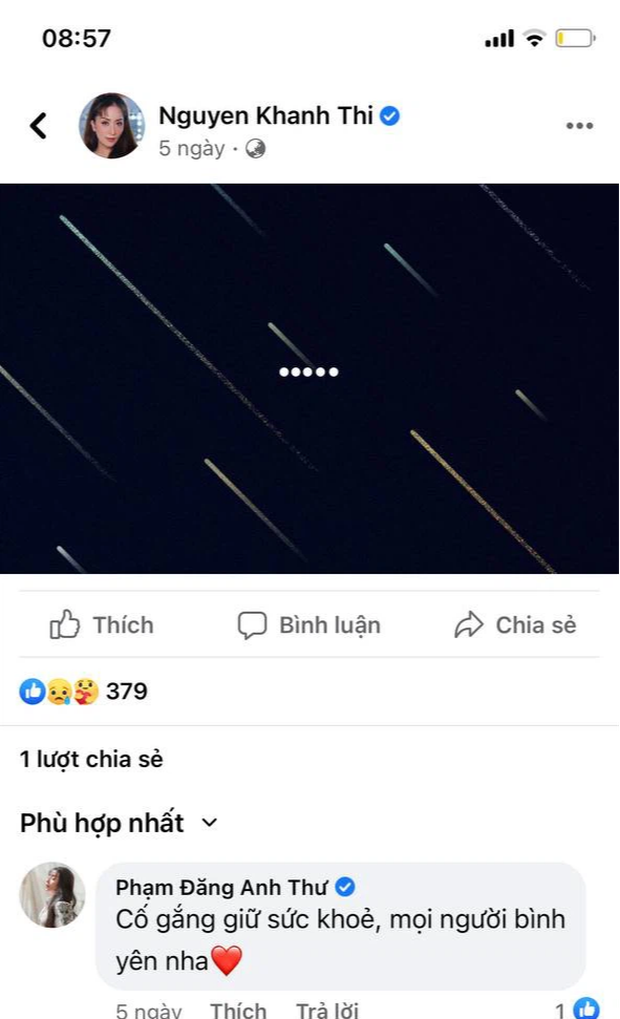Open Nguyen Khanh Thi's profile picture
Image resolution: width=620 pixels, height=1019 pixels.
[x=111, y=126]
